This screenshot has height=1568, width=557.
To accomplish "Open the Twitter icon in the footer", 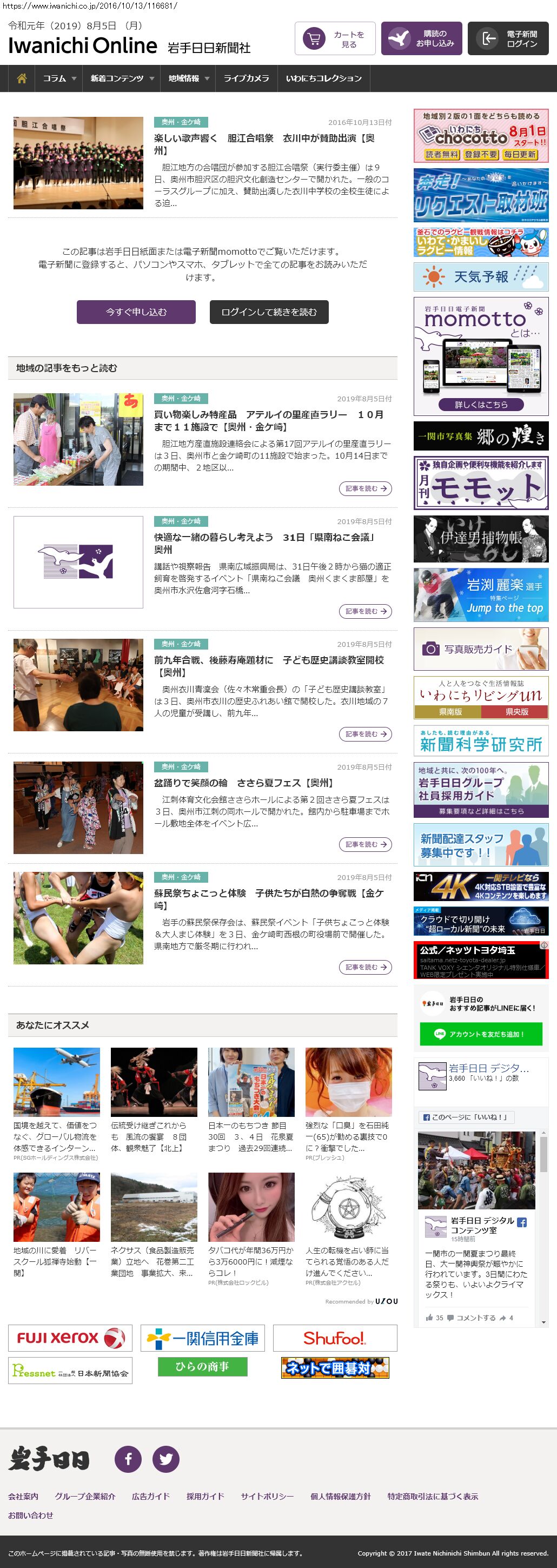I will click(x=165, y=1459).
